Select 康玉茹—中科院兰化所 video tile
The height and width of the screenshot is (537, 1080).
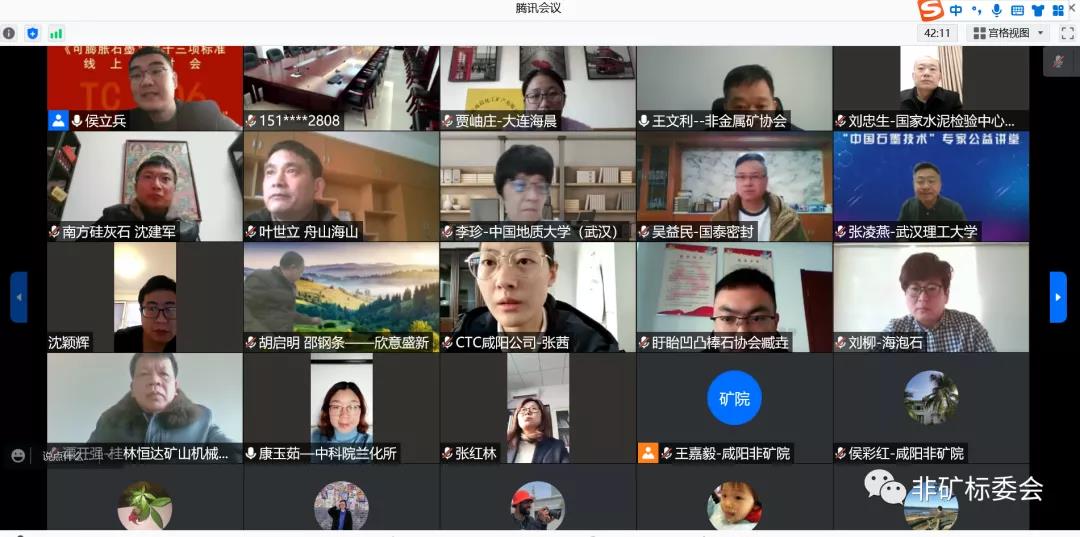(340, 407)
